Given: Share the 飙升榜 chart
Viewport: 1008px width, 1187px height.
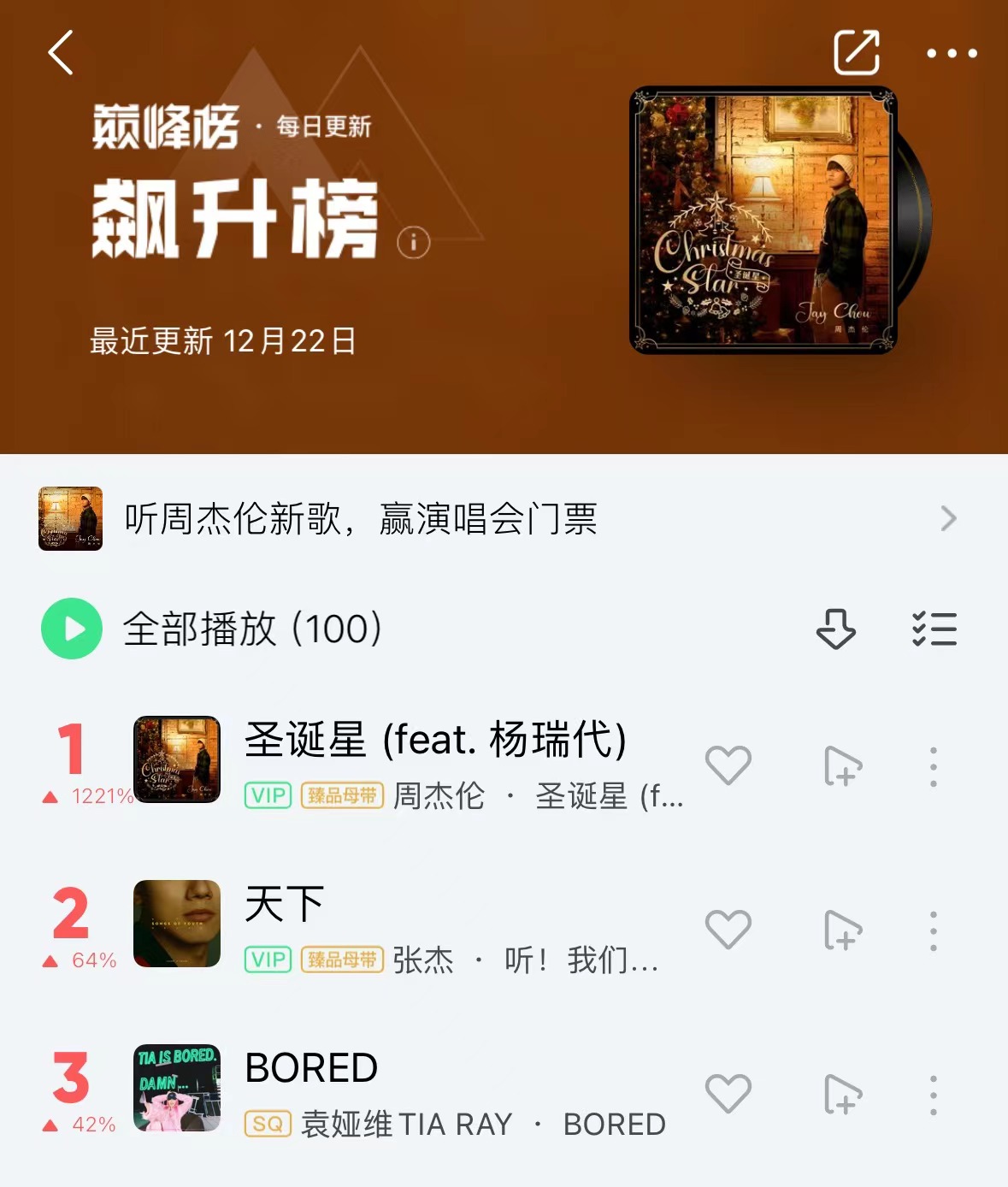Looking at the screenshot, I should click(857, 53).
